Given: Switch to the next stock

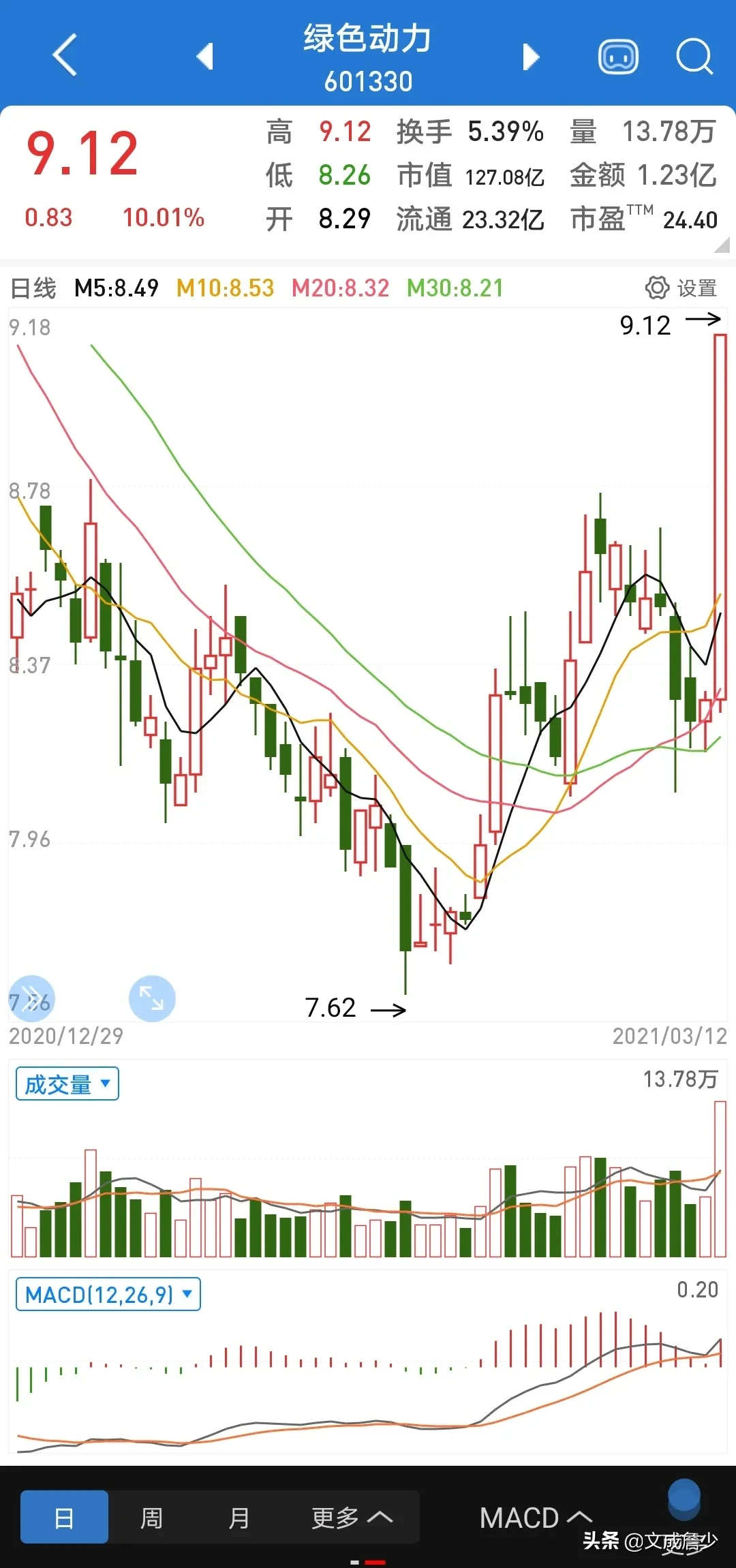Looking at the screenshot, I should click(531, 57).
